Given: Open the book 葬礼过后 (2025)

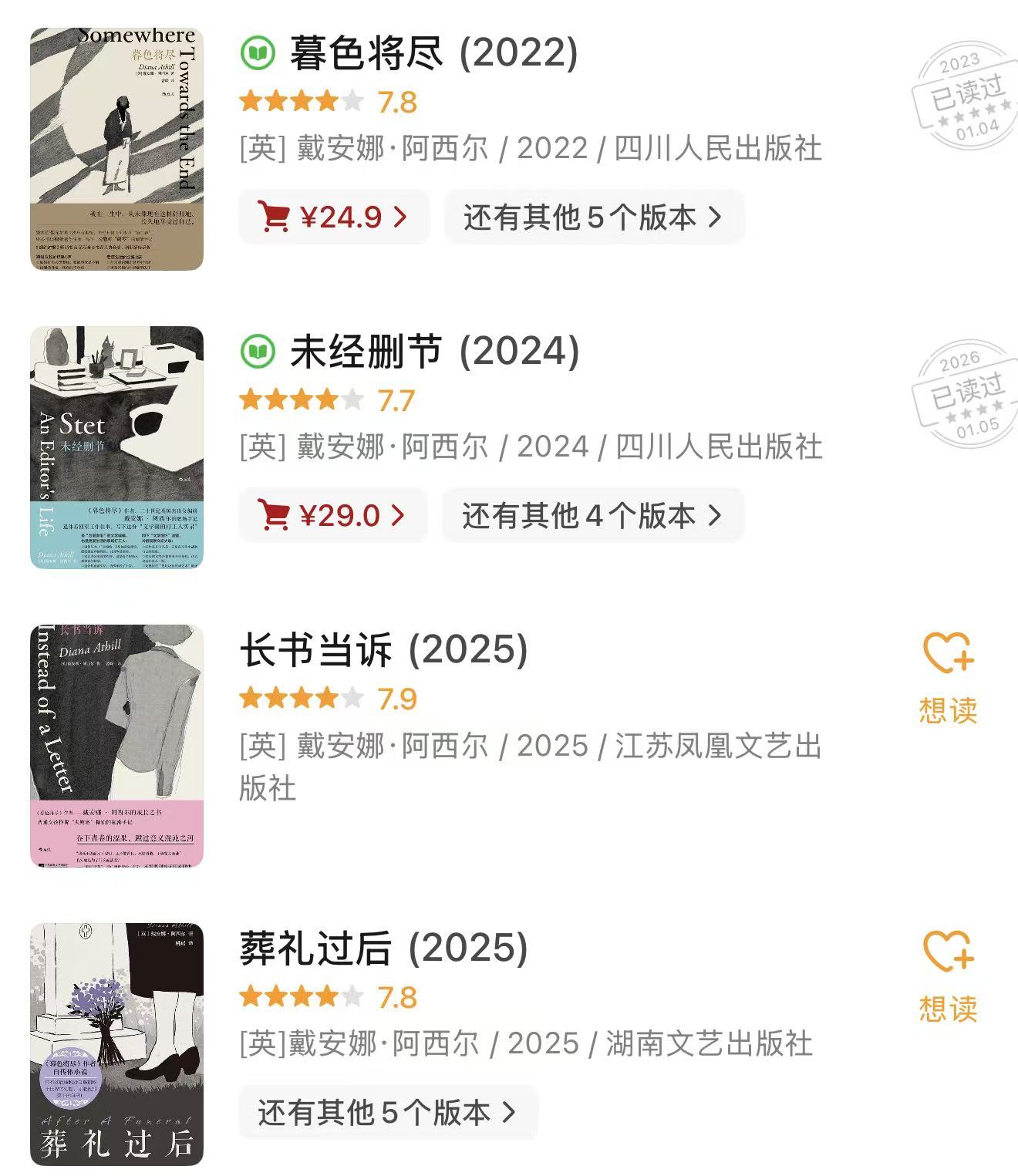Looking at the screenshot, I should pos(383,949).
